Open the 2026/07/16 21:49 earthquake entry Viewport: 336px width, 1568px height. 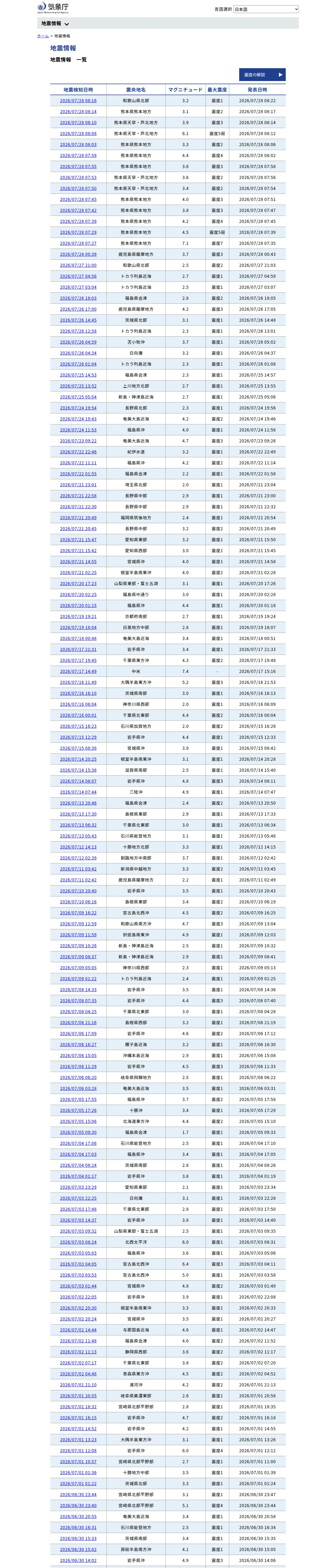tap(78, 682)
